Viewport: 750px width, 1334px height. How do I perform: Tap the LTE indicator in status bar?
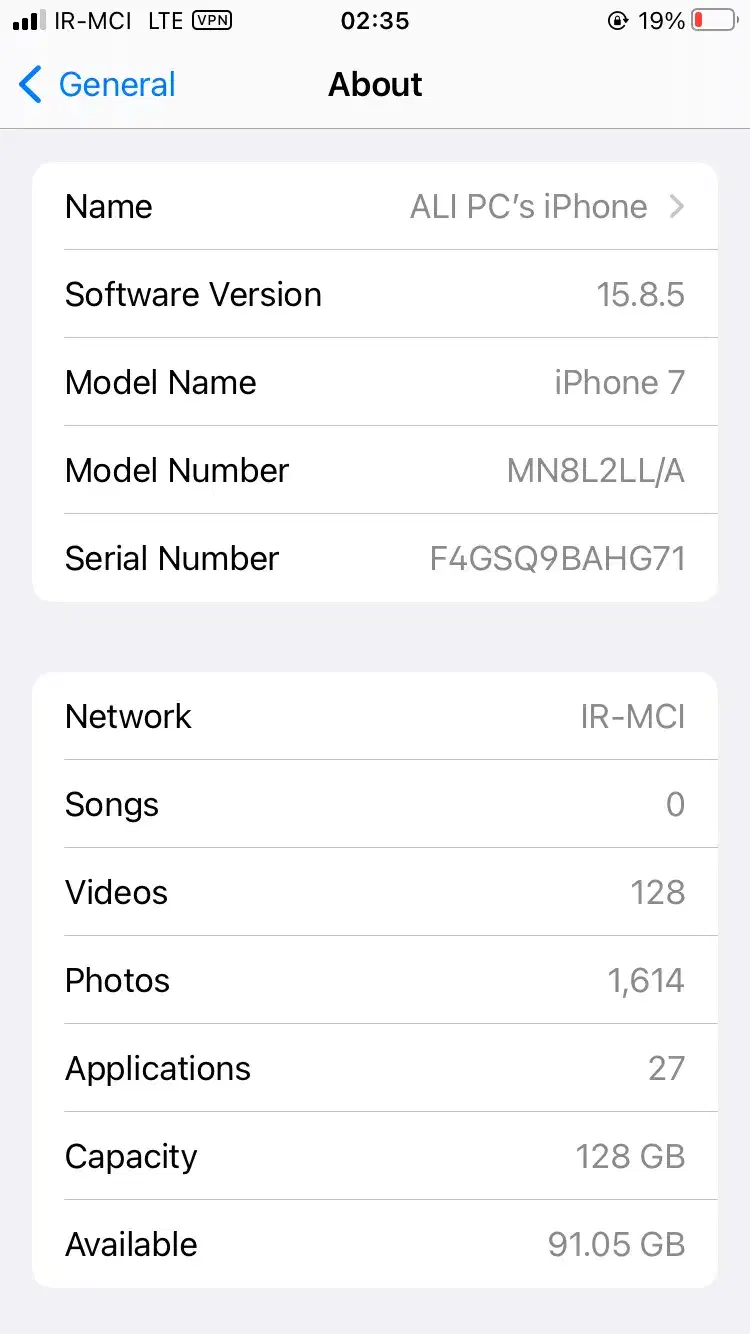pyautogui.click(x=165, y=19)
